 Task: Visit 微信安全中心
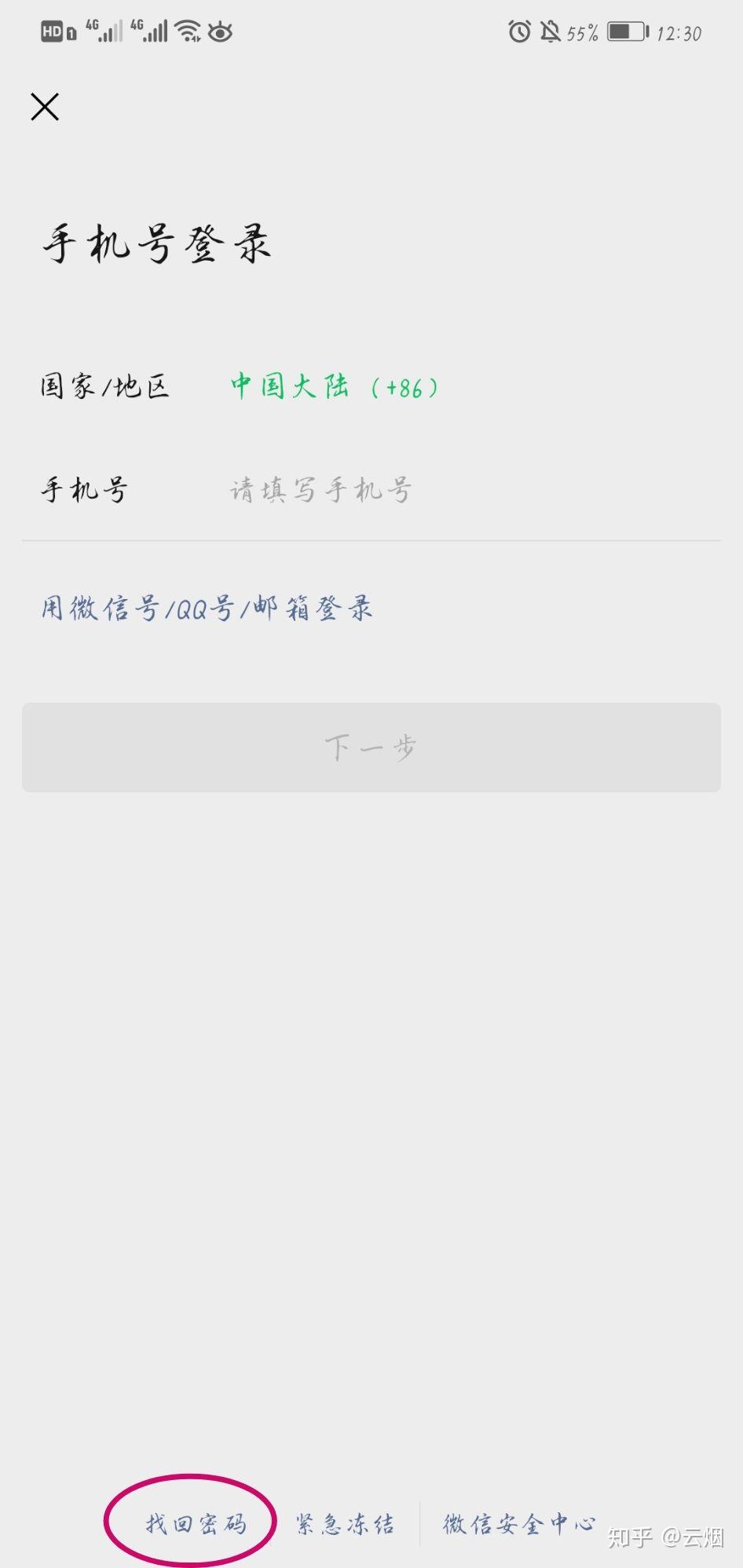click(518, 1524)
